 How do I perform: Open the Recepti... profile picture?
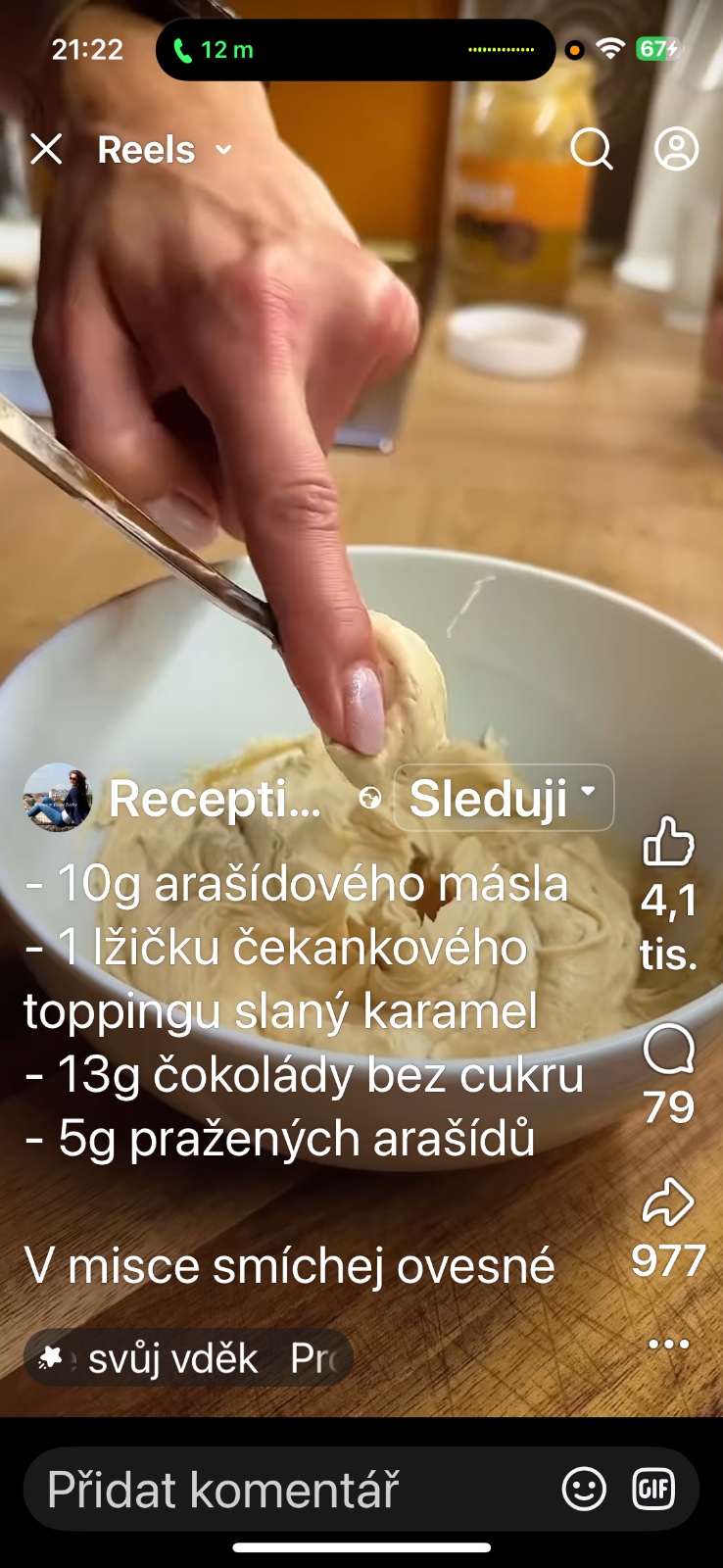57,798
